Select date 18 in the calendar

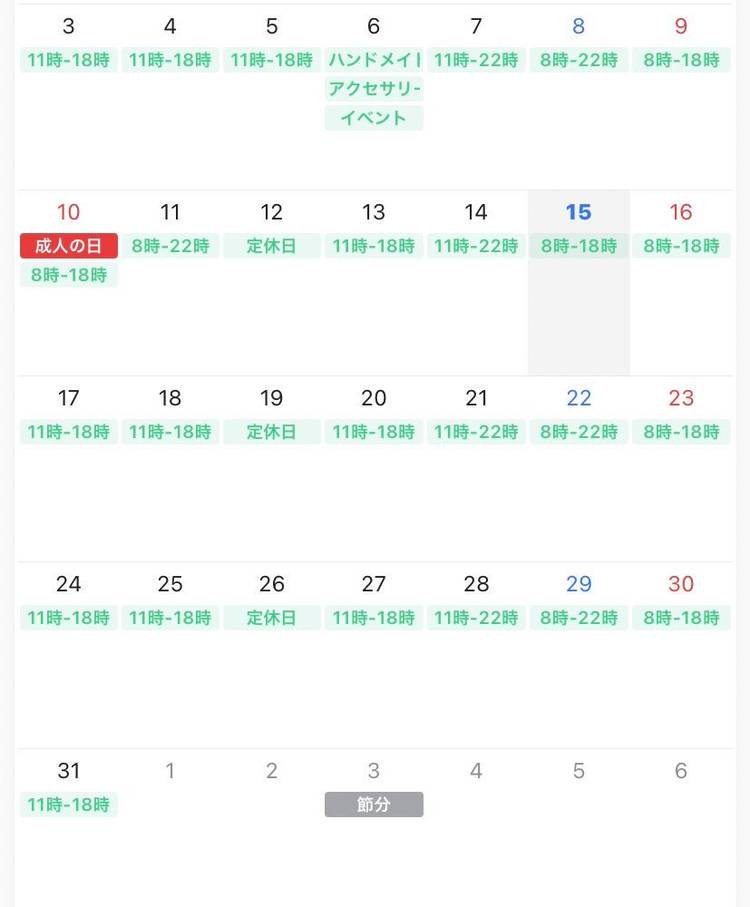170,398
